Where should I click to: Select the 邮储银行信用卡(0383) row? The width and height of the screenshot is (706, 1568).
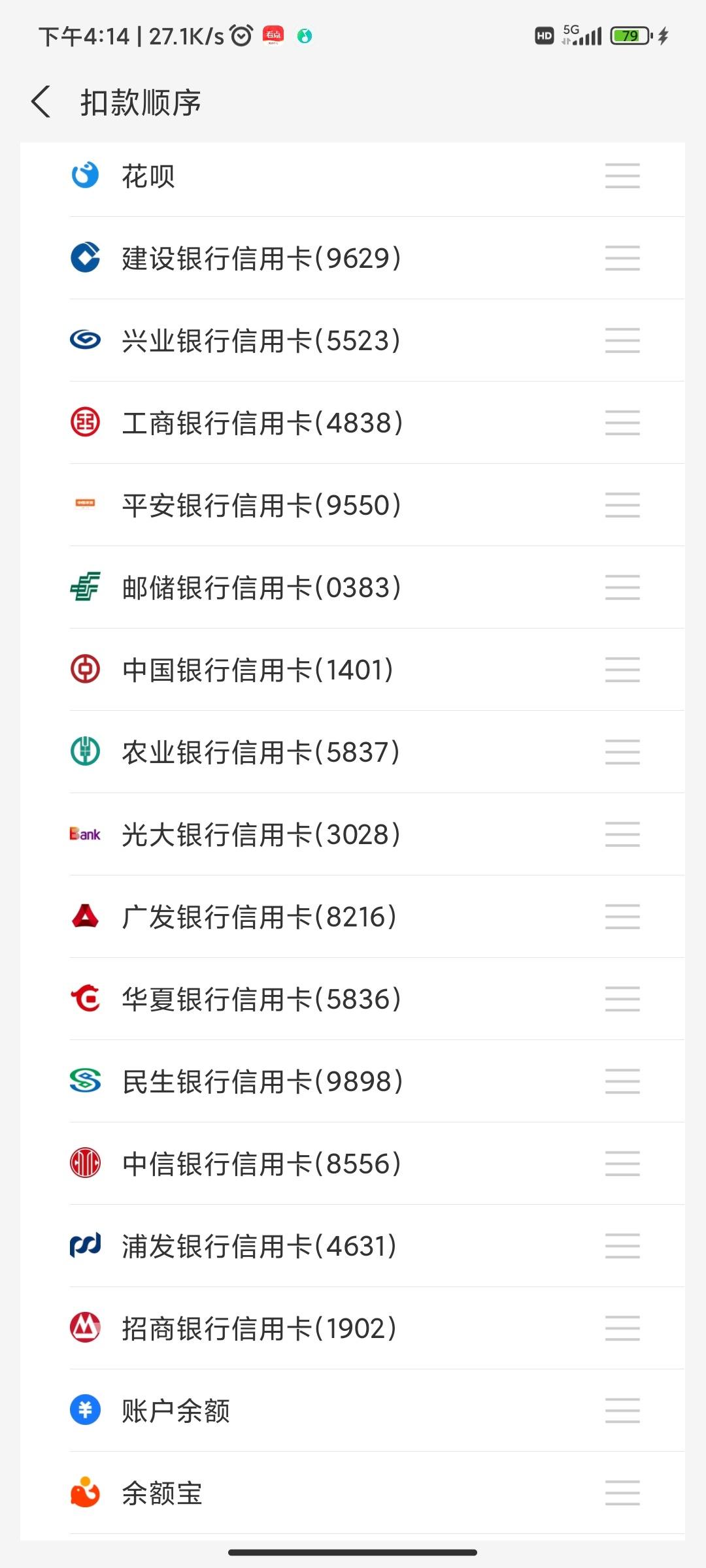(353, 587)
